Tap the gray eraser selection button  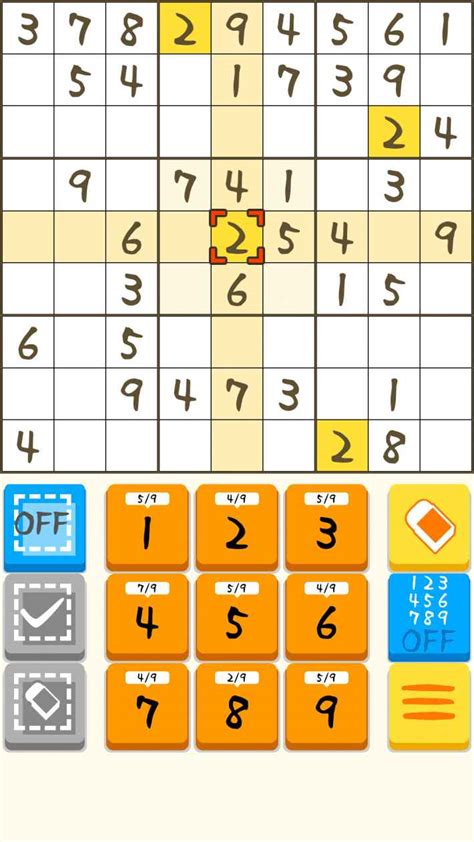pyautogui.click(x=45, y=706)
